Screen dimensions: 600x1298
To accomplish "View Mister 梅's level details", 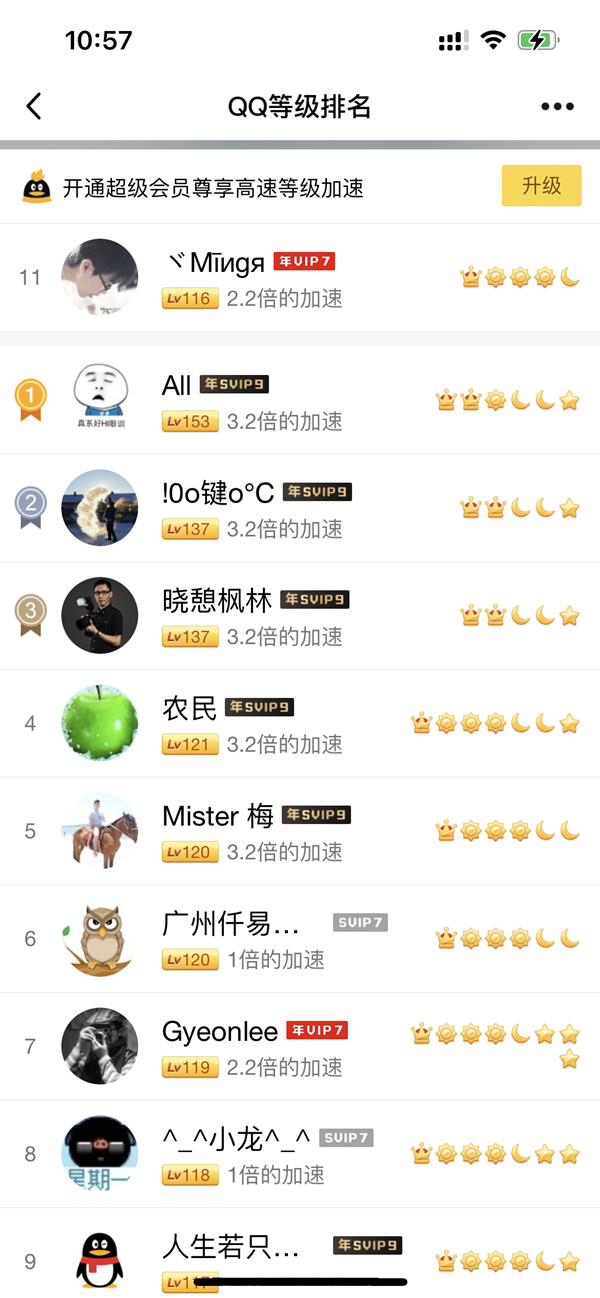I will click(300, 832).
